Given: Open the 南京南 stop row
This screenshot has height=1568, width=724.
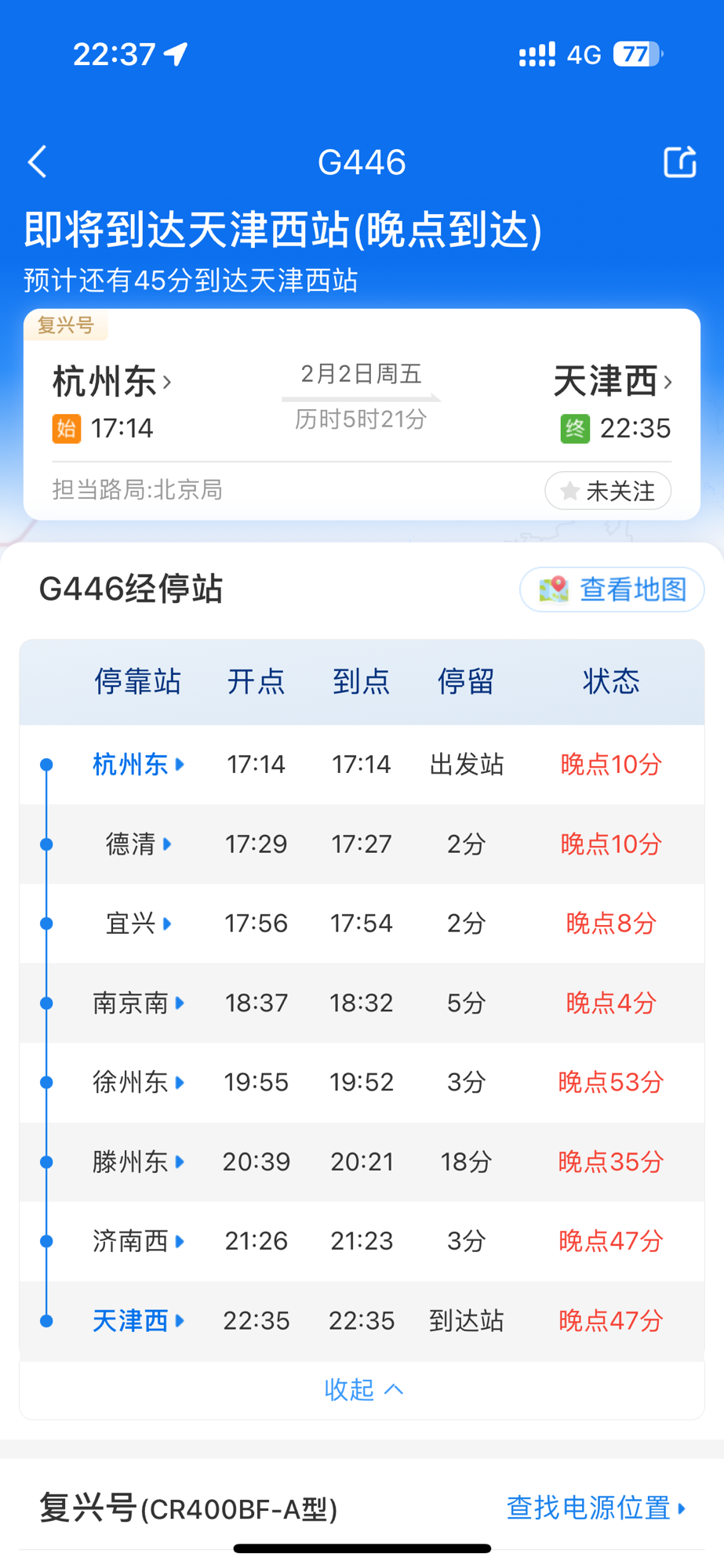Looking at the screenshot, I should 362,1003.
